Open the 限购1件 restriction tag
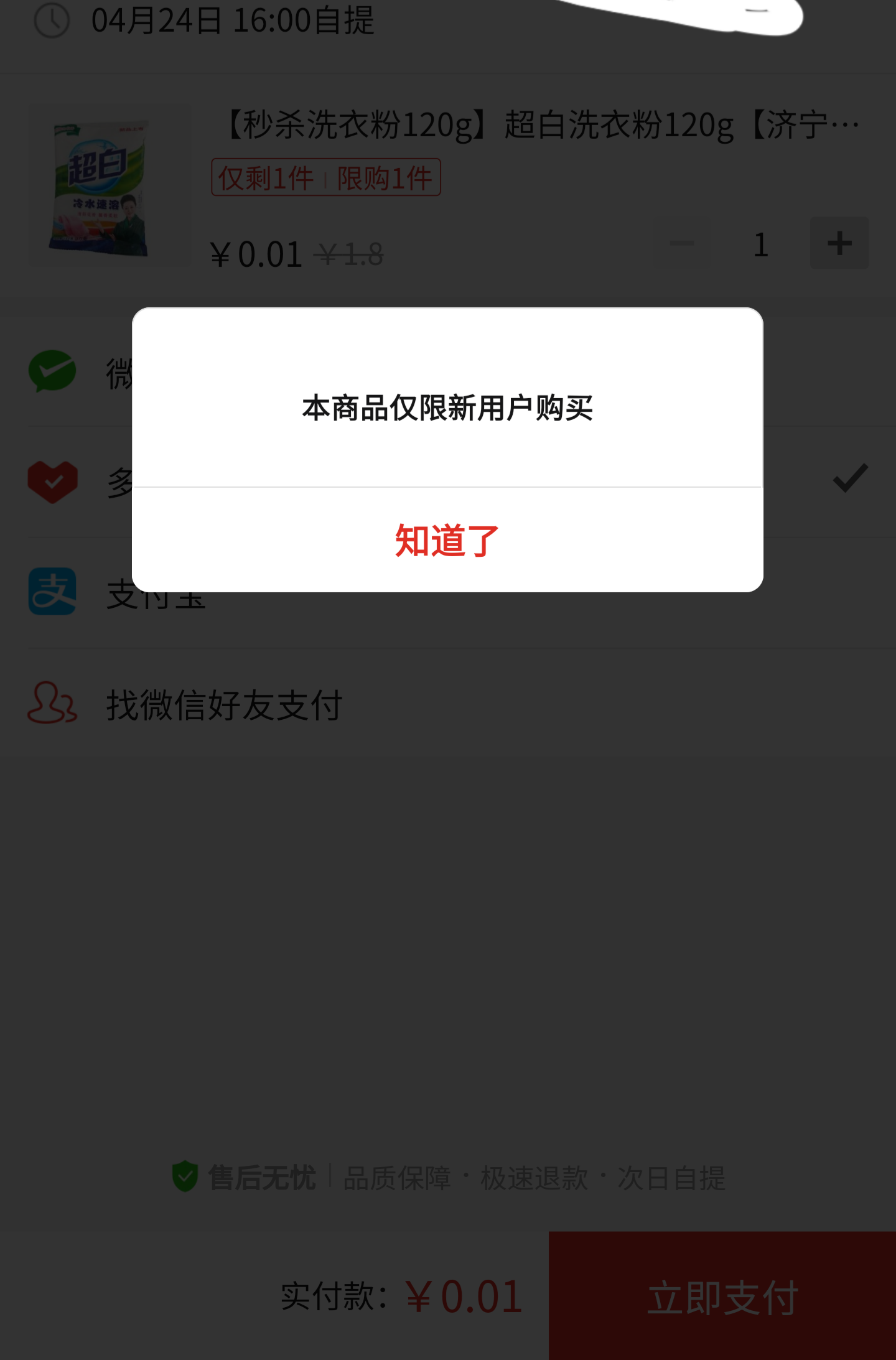This screenshot has height=1360, width=896. (385, 177)
